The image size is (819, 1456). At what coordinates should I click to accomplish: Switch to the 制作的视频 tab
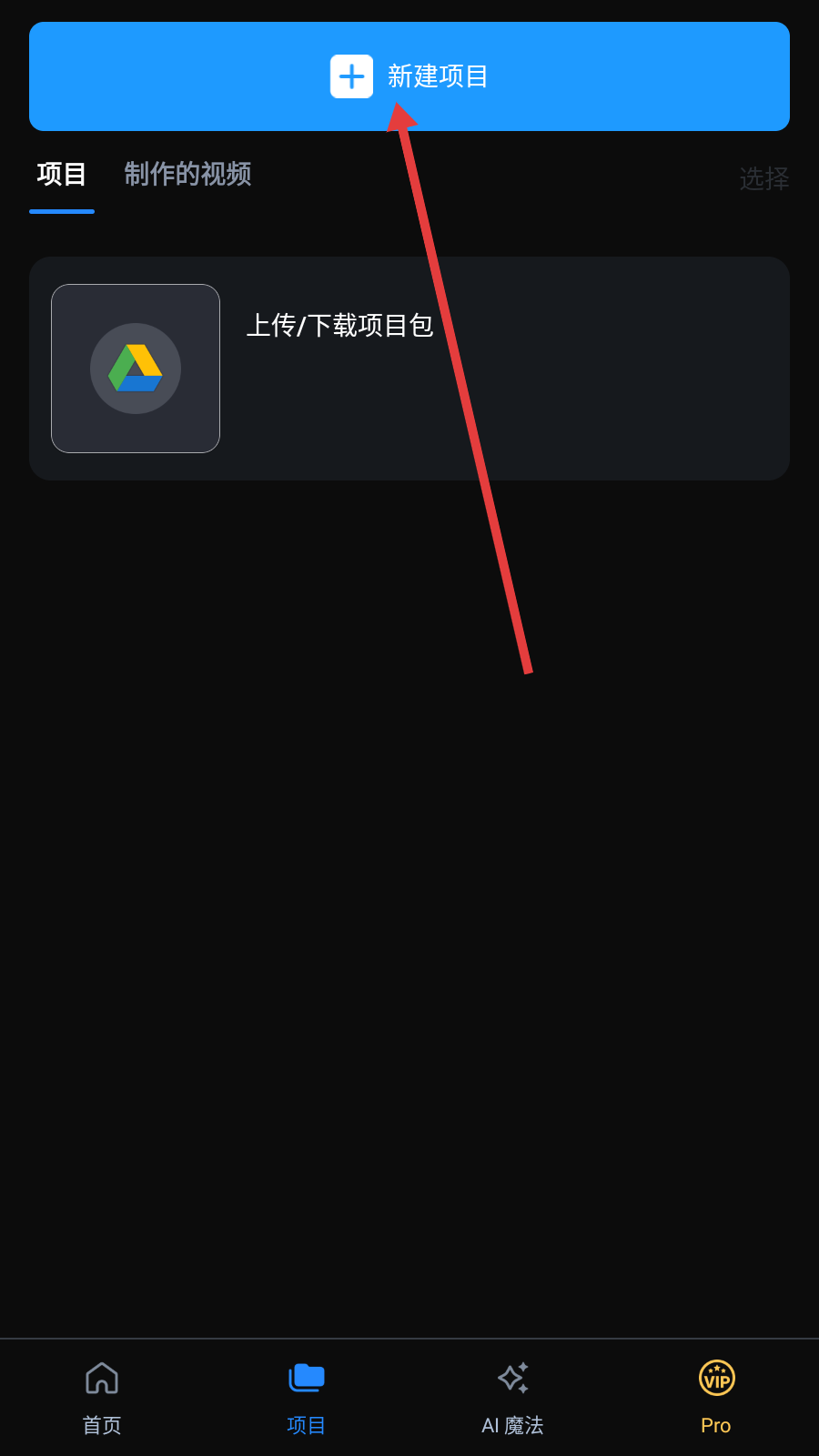coord(187,174)
